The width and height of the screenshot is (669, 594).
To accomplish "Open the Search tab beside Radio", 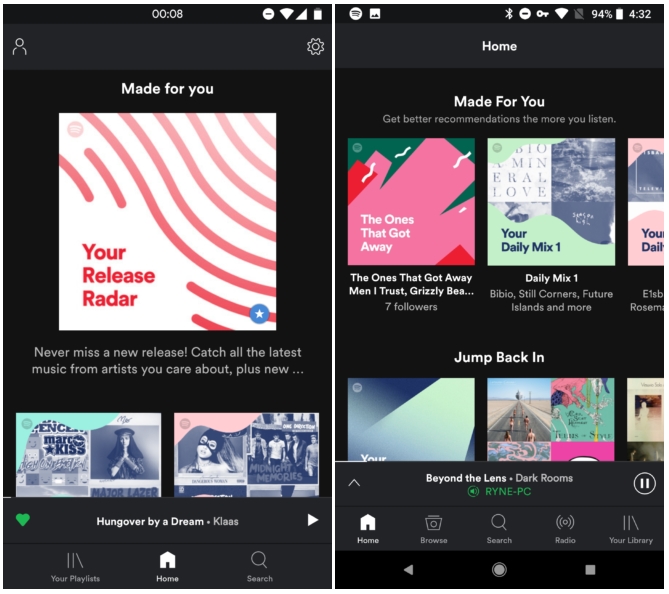I will [x=499, y=528].
